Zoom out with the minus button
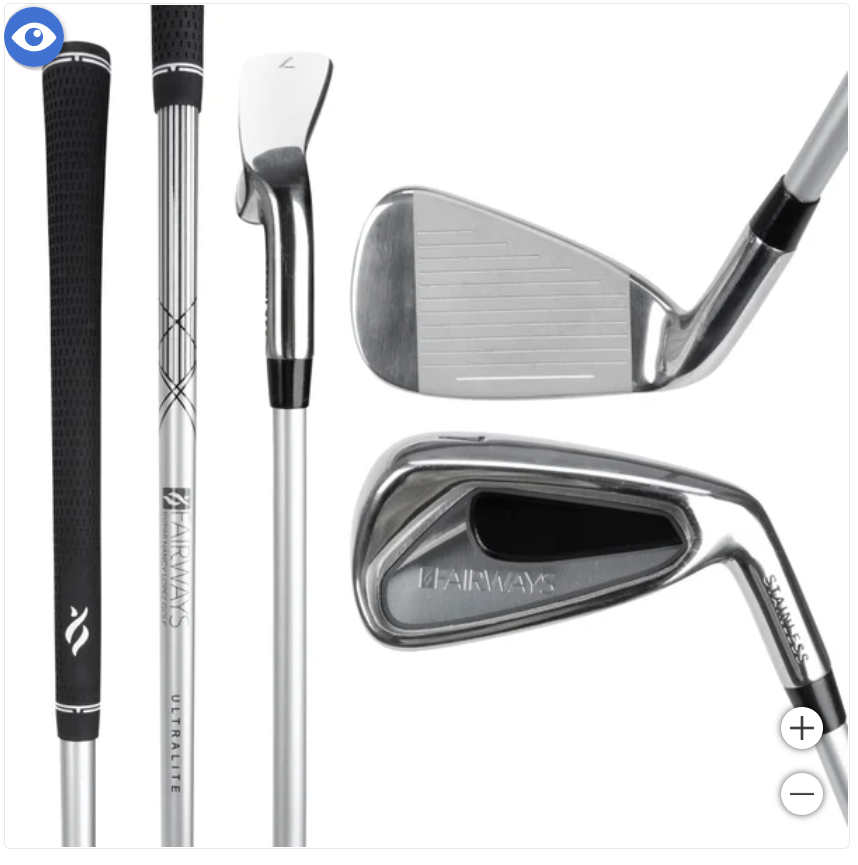This screenshot has height=865, width=858. click(x=802, y=795)
